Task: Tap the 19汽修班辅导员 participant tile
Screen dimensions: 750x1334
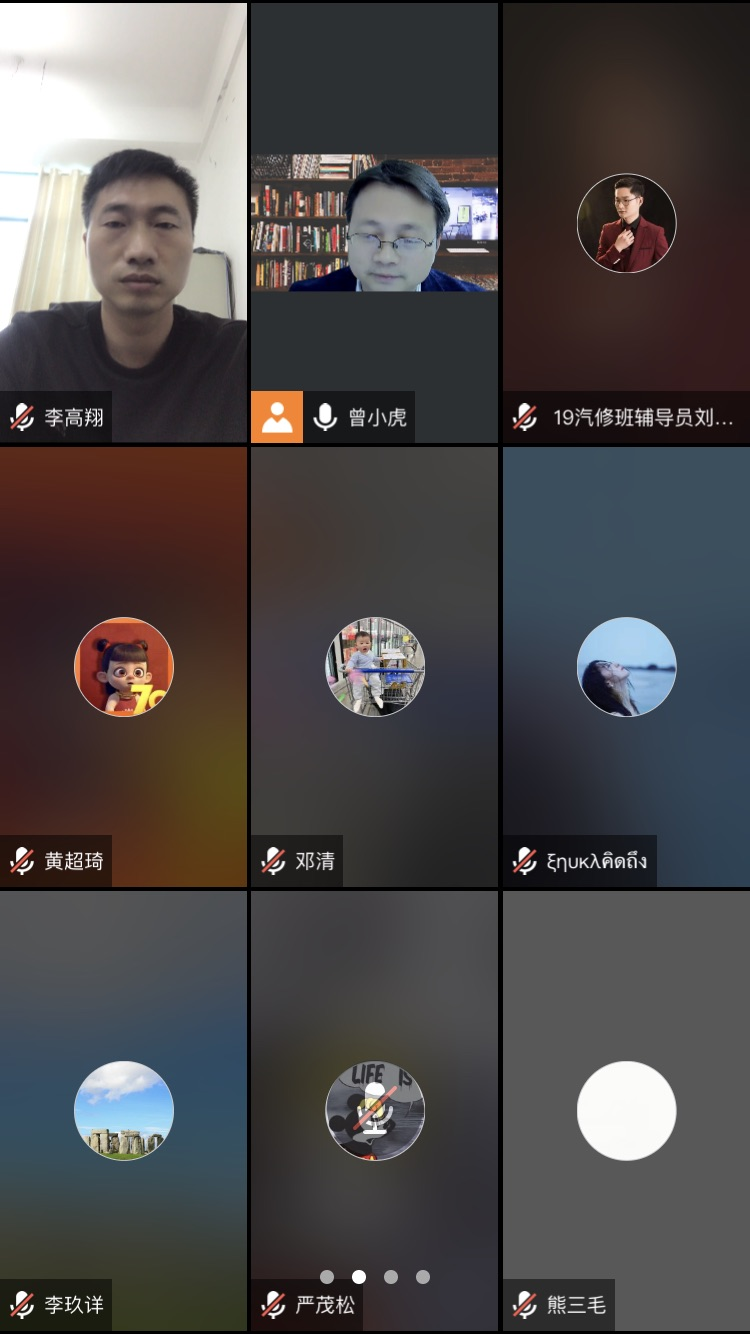Action: tap(626, 222)
